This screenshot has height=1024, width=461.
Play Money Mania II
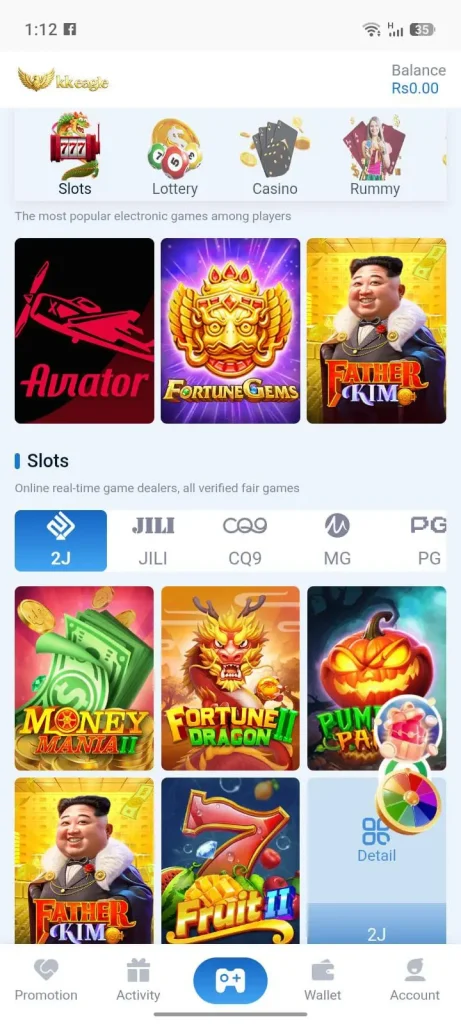point(84,678)
